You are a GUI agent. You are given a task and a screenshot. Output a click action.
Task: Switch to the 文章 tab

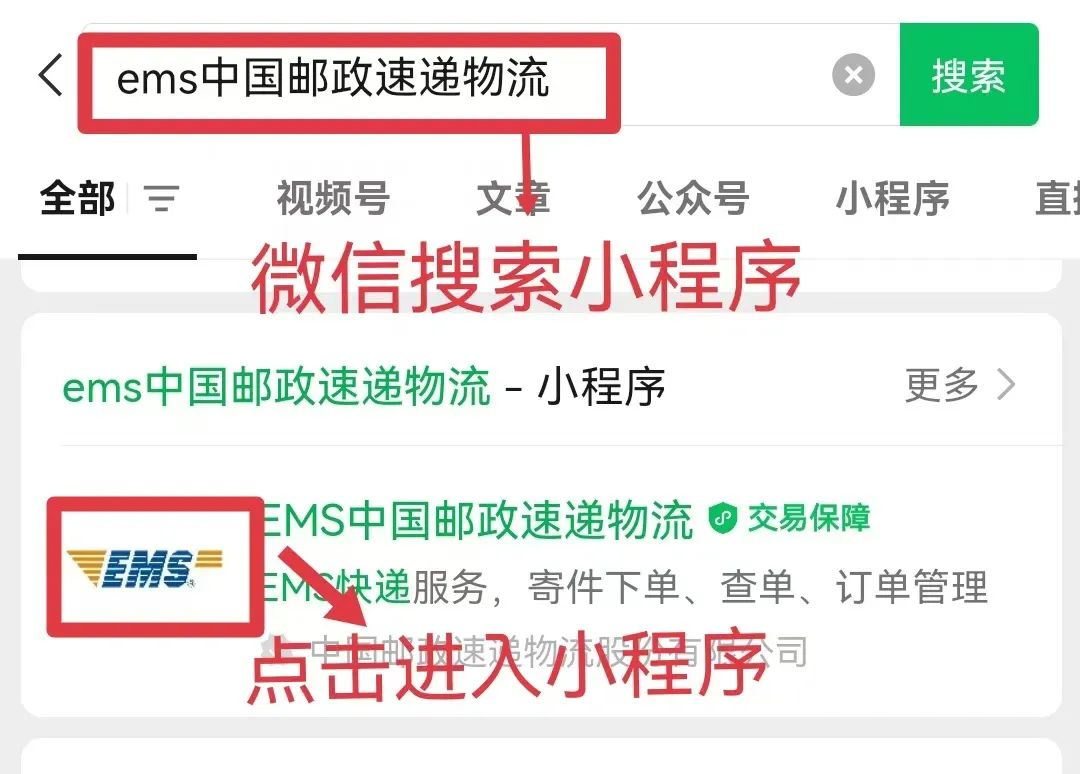(x=512, y=199)
